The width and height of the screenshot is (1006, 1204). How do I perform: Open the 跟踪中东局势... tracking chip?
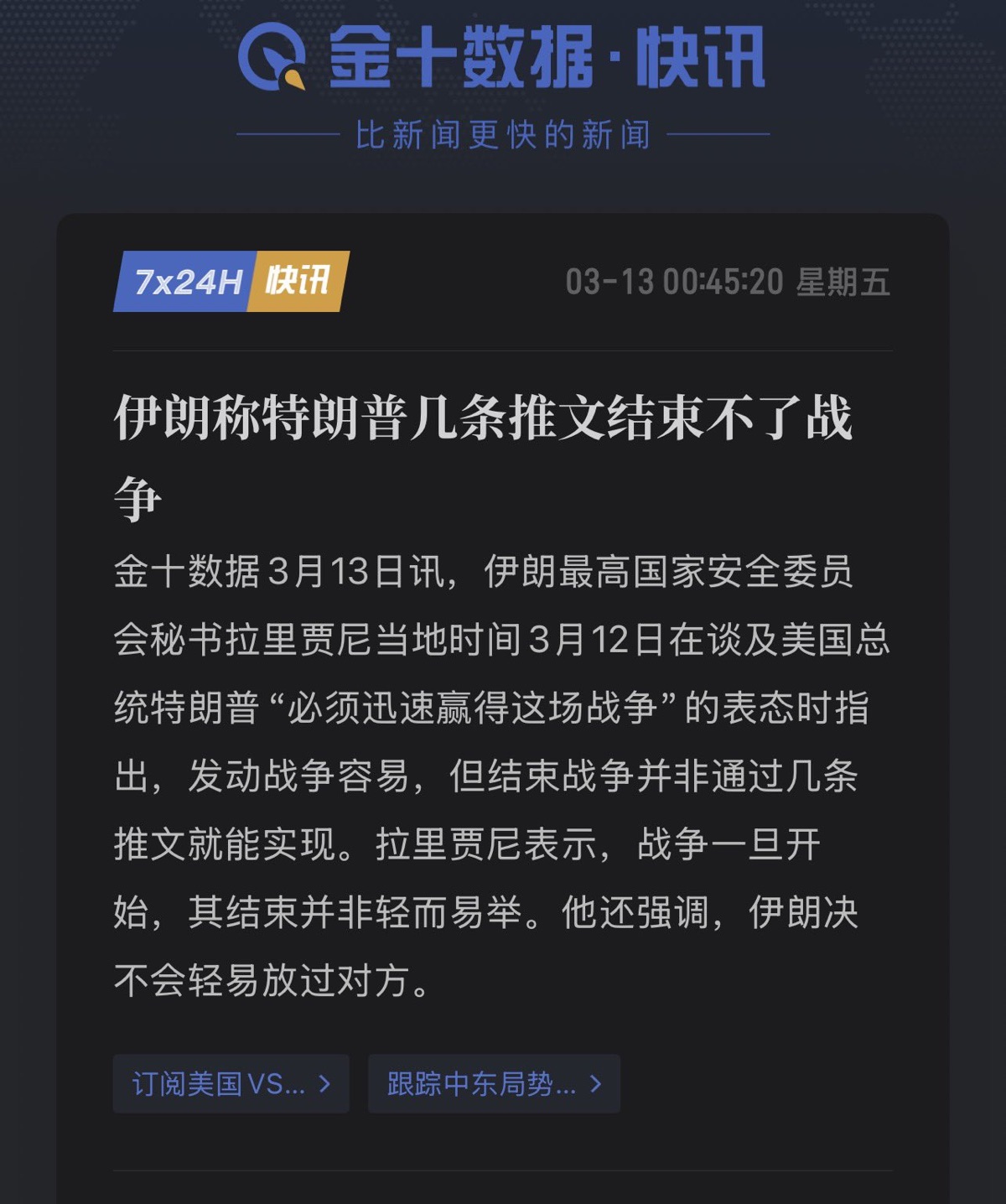click(494, 1084)
